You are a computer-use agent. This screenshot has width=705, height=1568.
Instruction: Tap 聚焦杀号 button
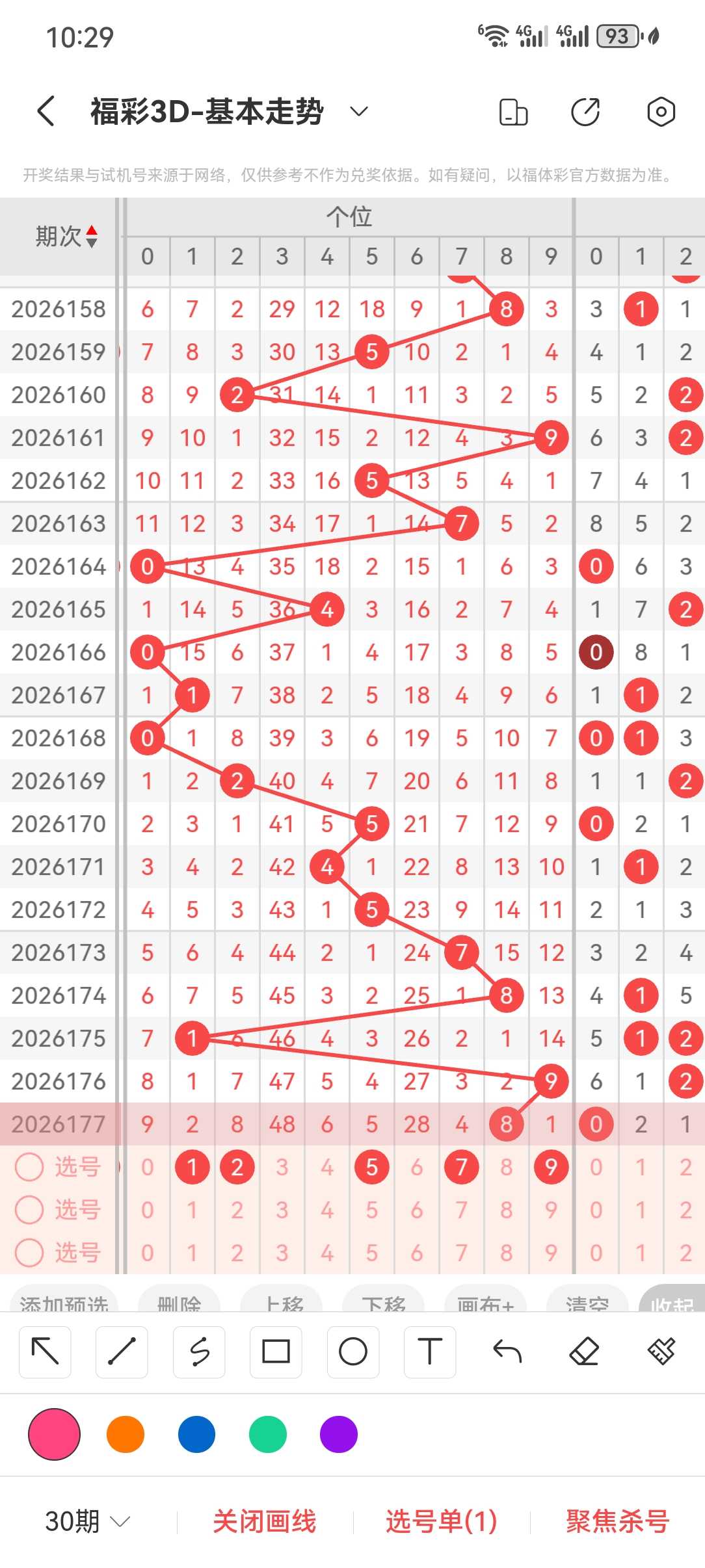click(618, 1521)
